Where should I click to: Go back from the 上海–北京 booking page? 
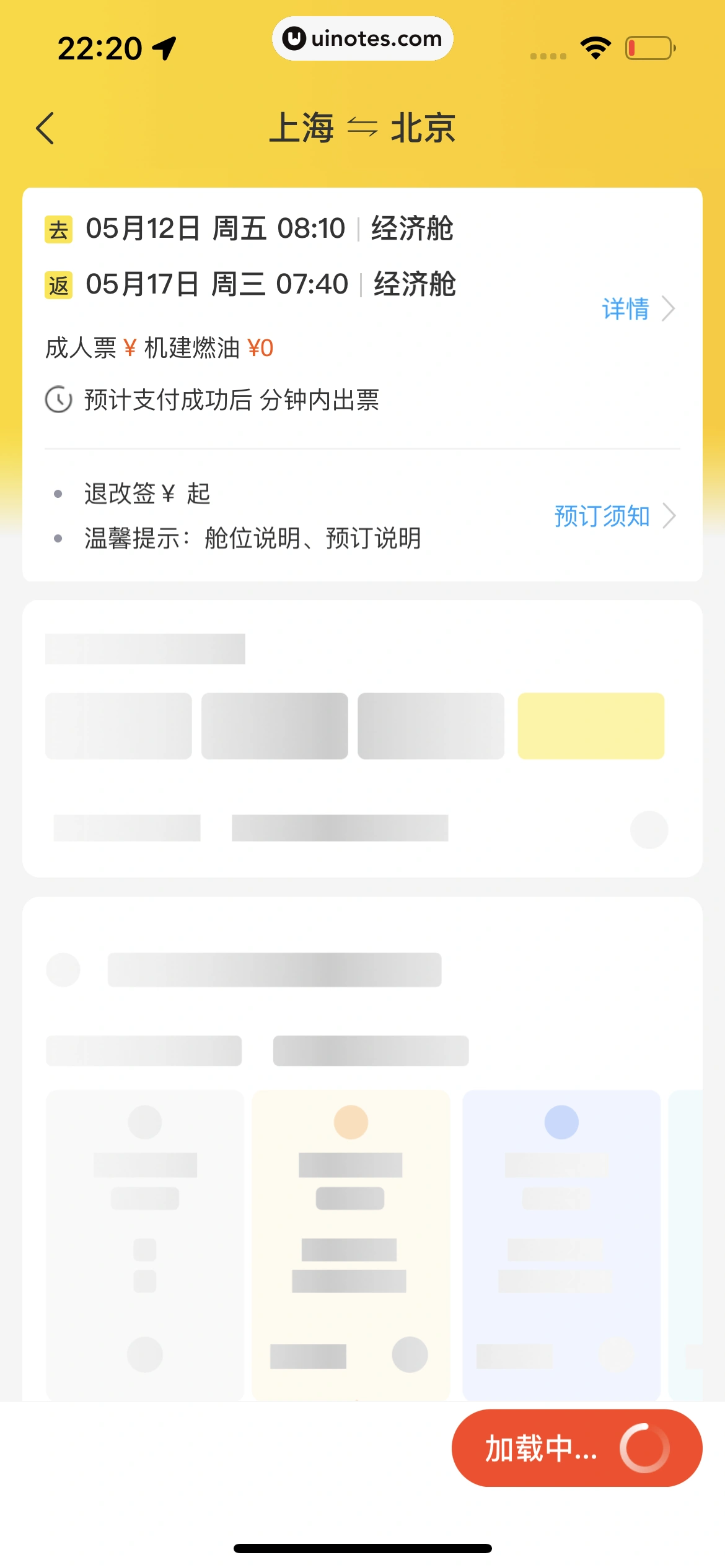[x=46, y=128]
